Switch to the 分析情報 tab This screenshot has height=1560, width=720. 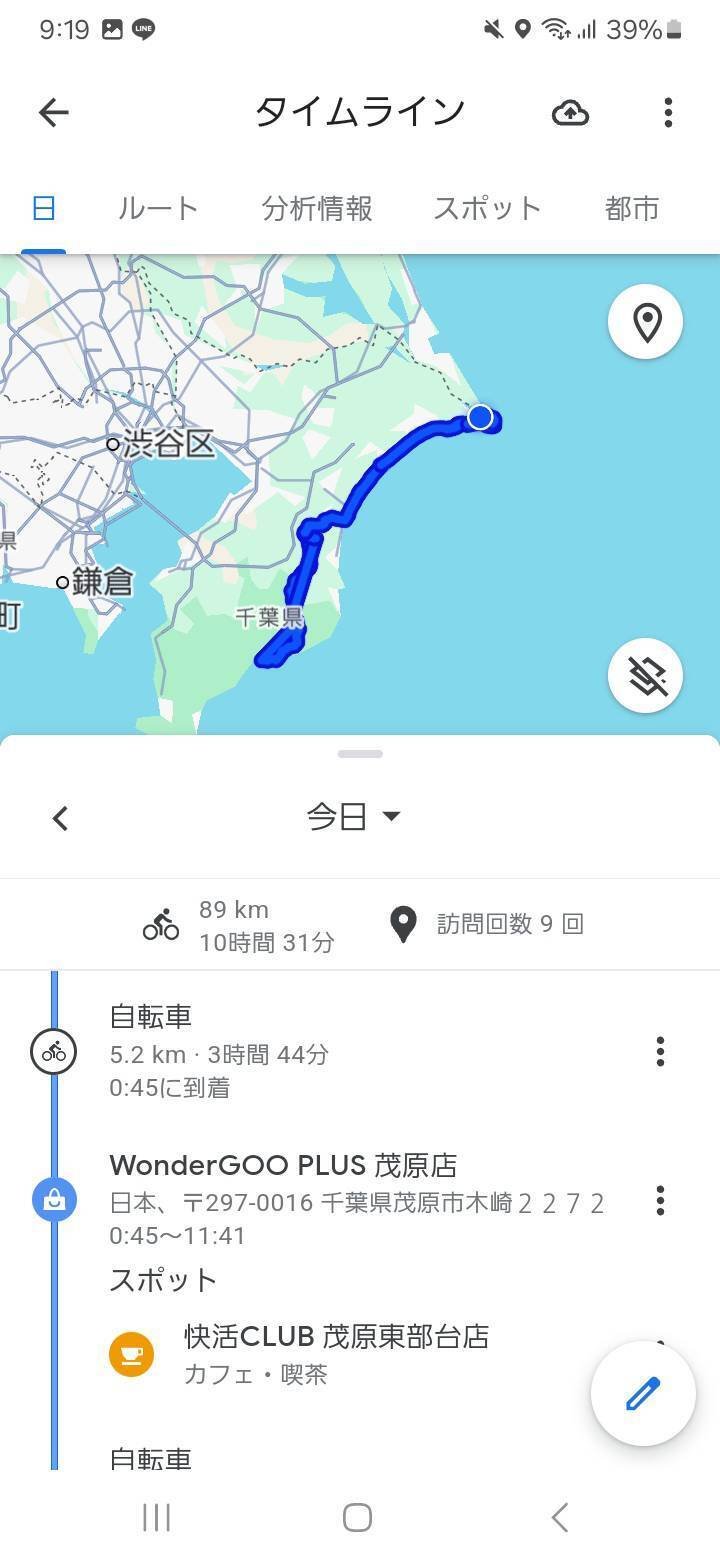[x=317, y=208]
